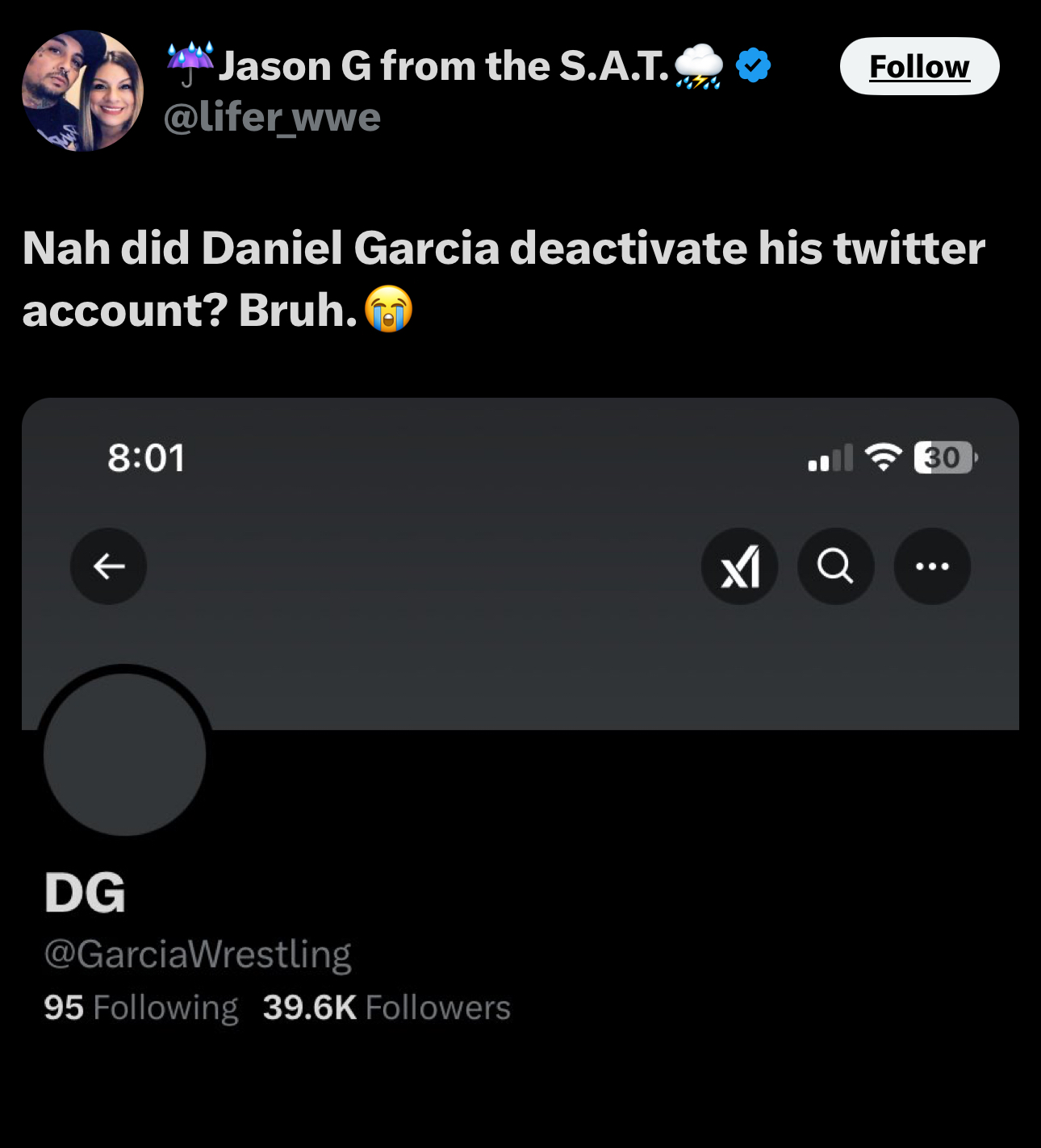The height and width of the screenshot is (1148, 1041).
Task: Follow Jason G from the S.A.T.
Action: [919, 66]
